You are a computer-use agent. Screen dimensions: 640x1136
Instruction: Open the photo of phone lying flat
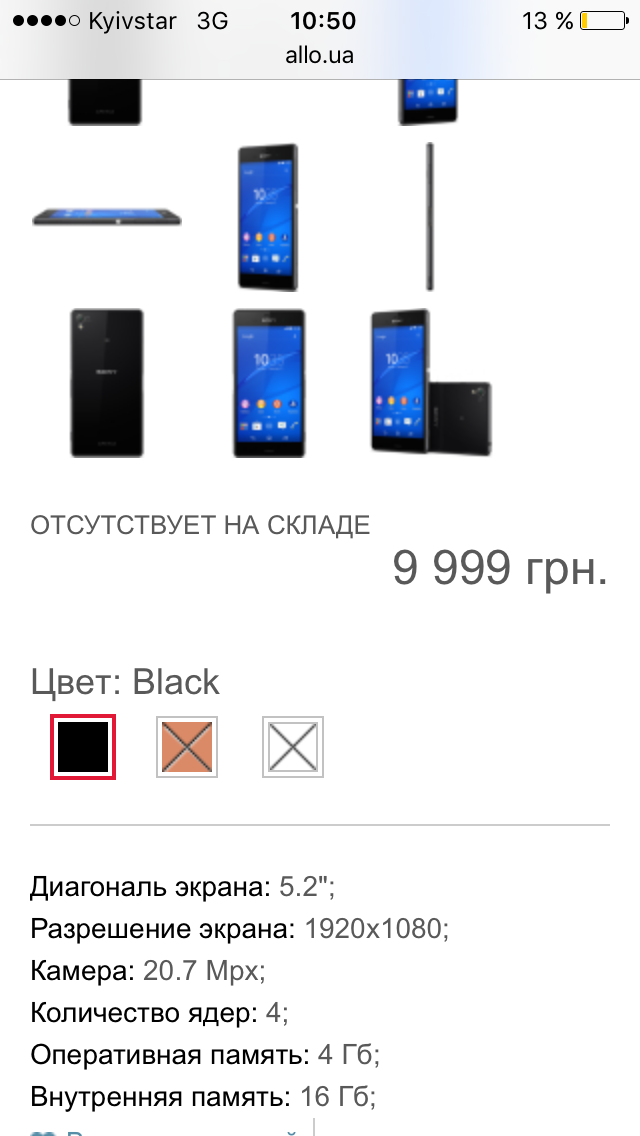coord(107,217)
